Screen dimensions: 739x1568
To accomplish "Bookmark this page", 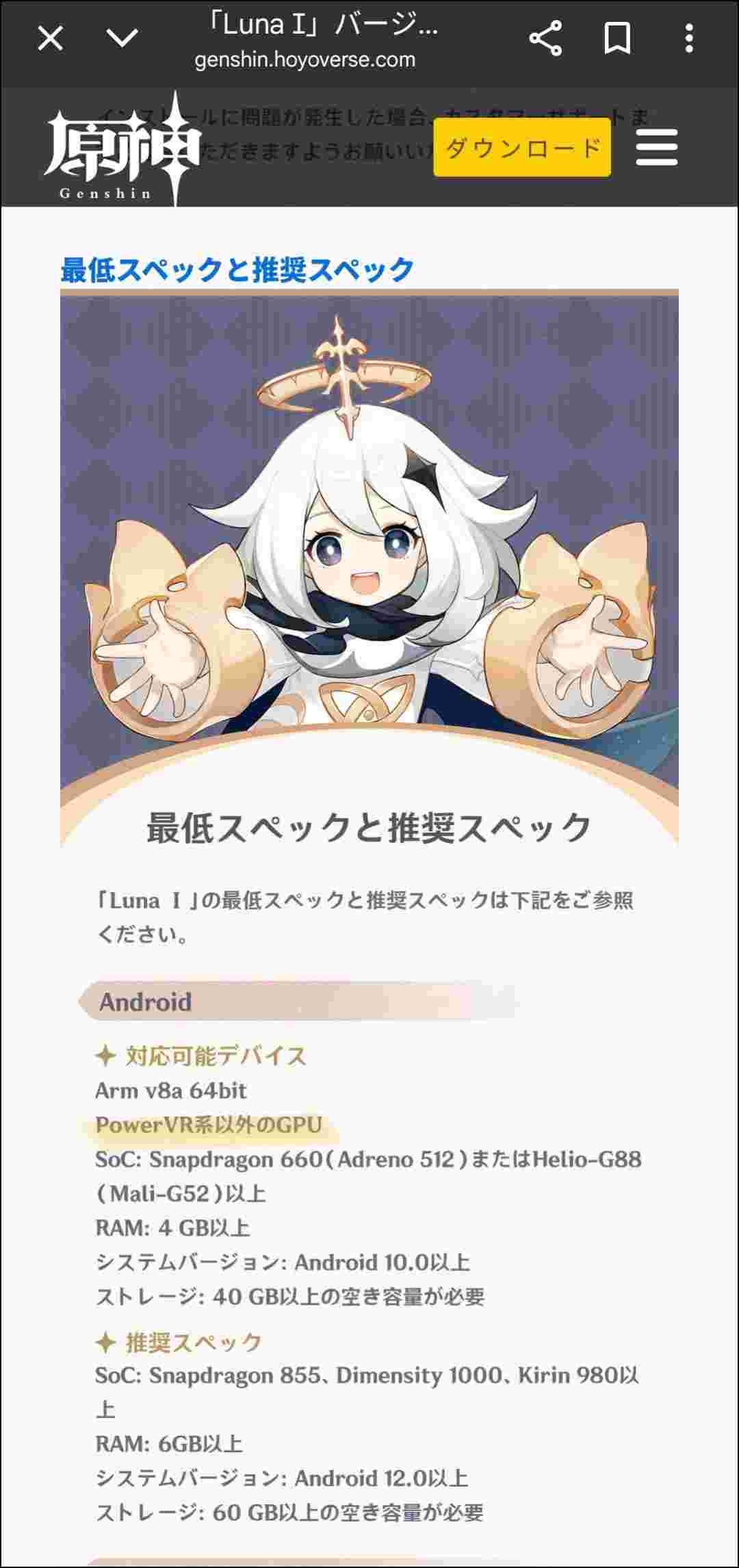I will (617, 39).
